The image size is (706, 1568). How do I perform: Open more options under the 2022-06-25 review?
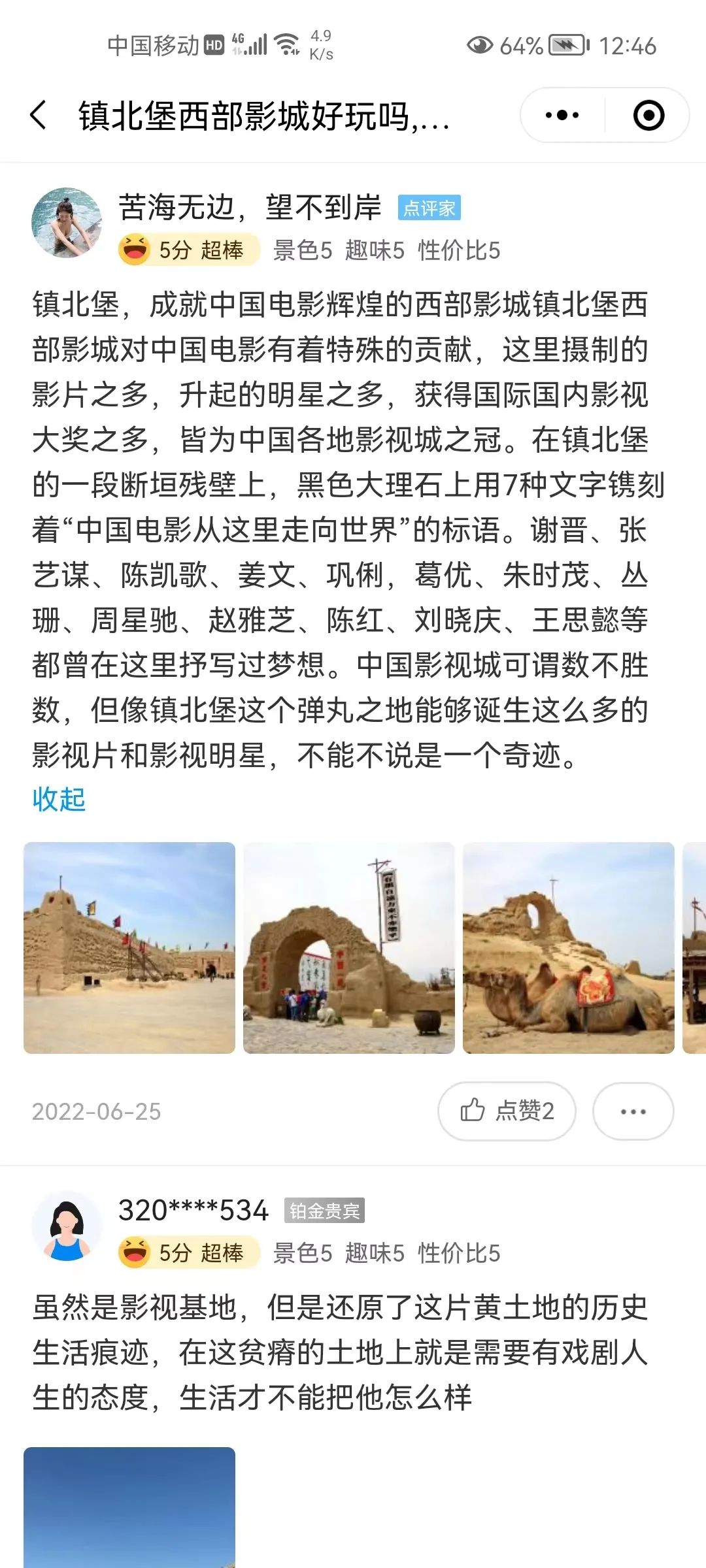click(633, 1111)
